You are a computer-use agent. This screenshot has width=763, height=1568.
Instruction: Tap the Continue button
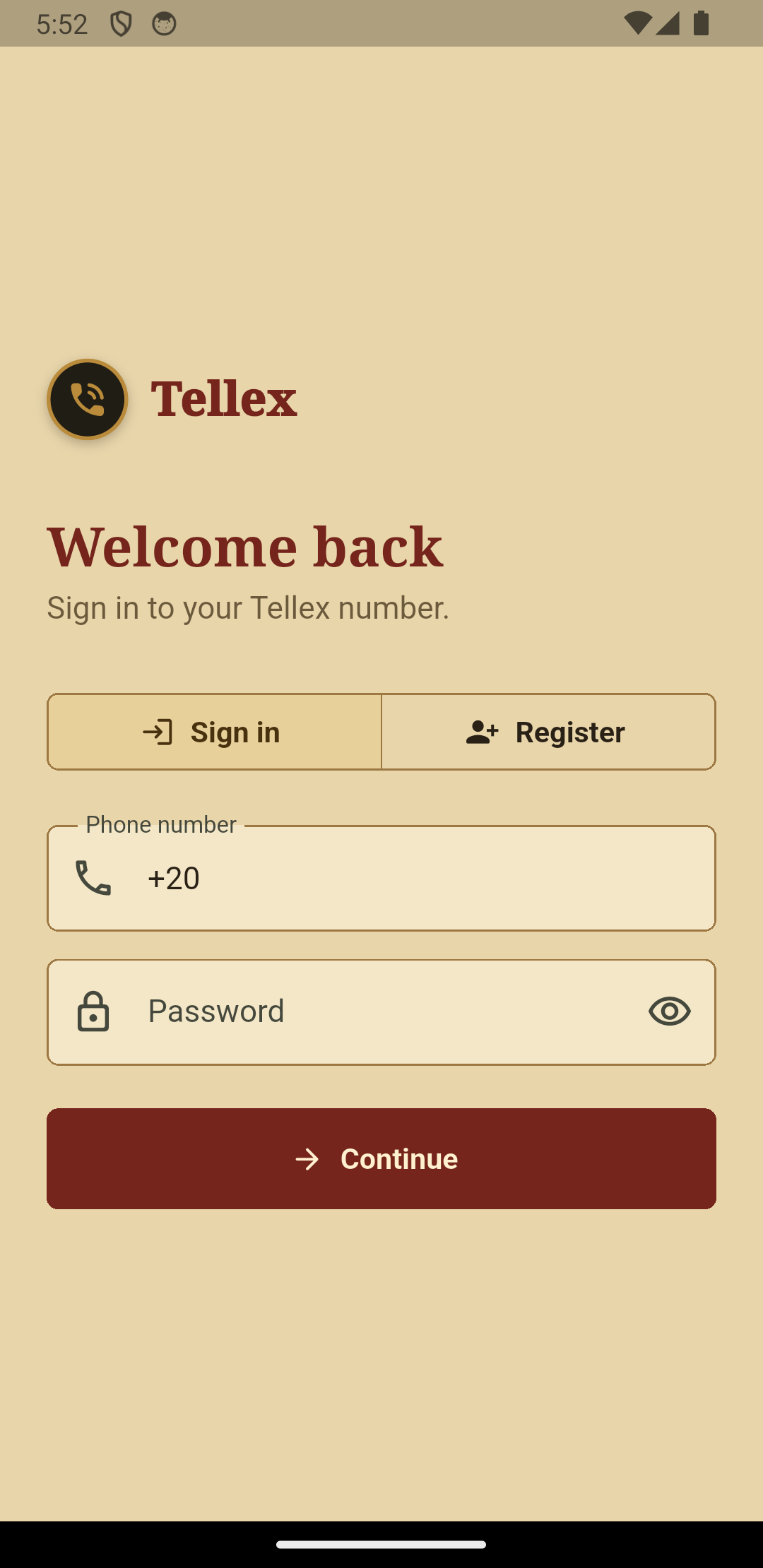click(x=381, y=1158)
